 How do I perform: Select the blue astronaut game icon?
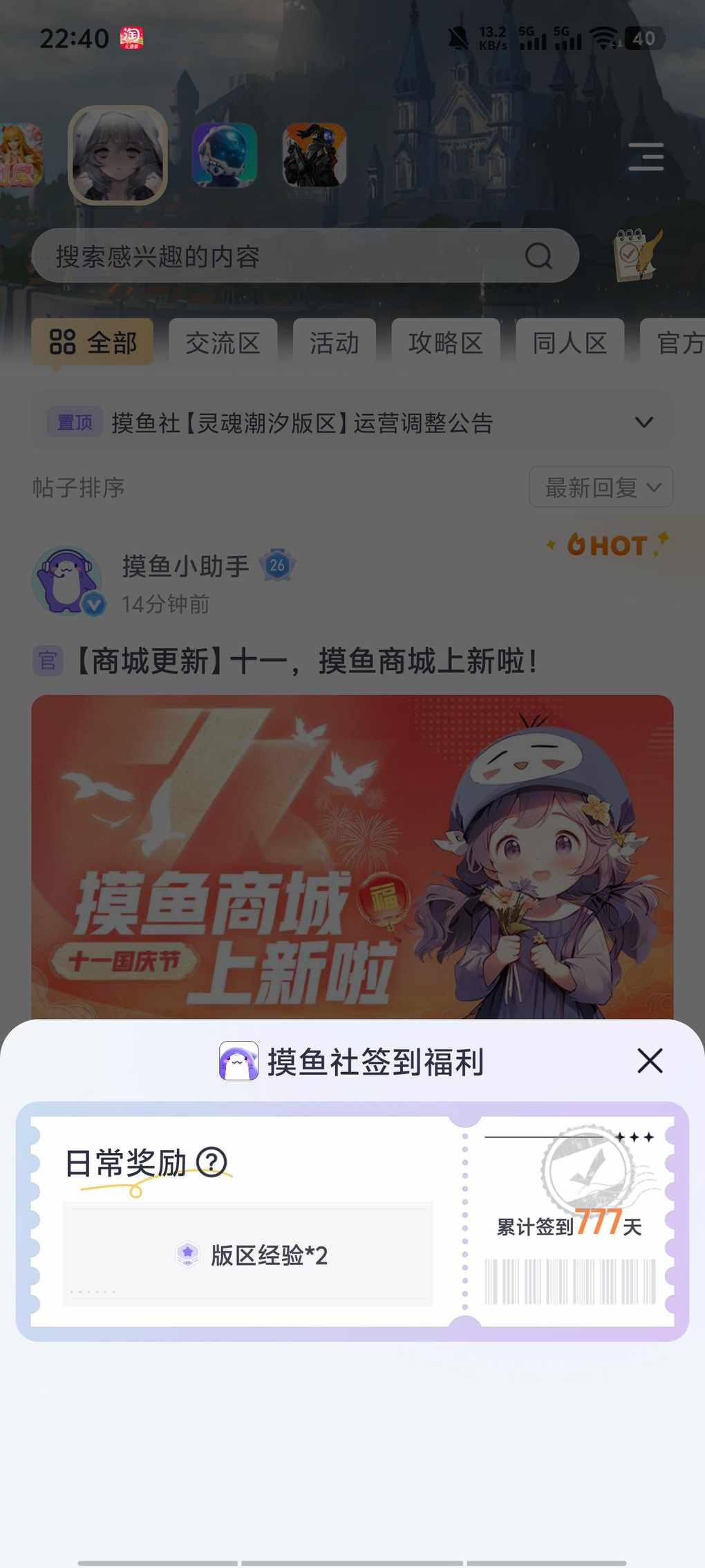pyautogui.click(x=225, y=156)
